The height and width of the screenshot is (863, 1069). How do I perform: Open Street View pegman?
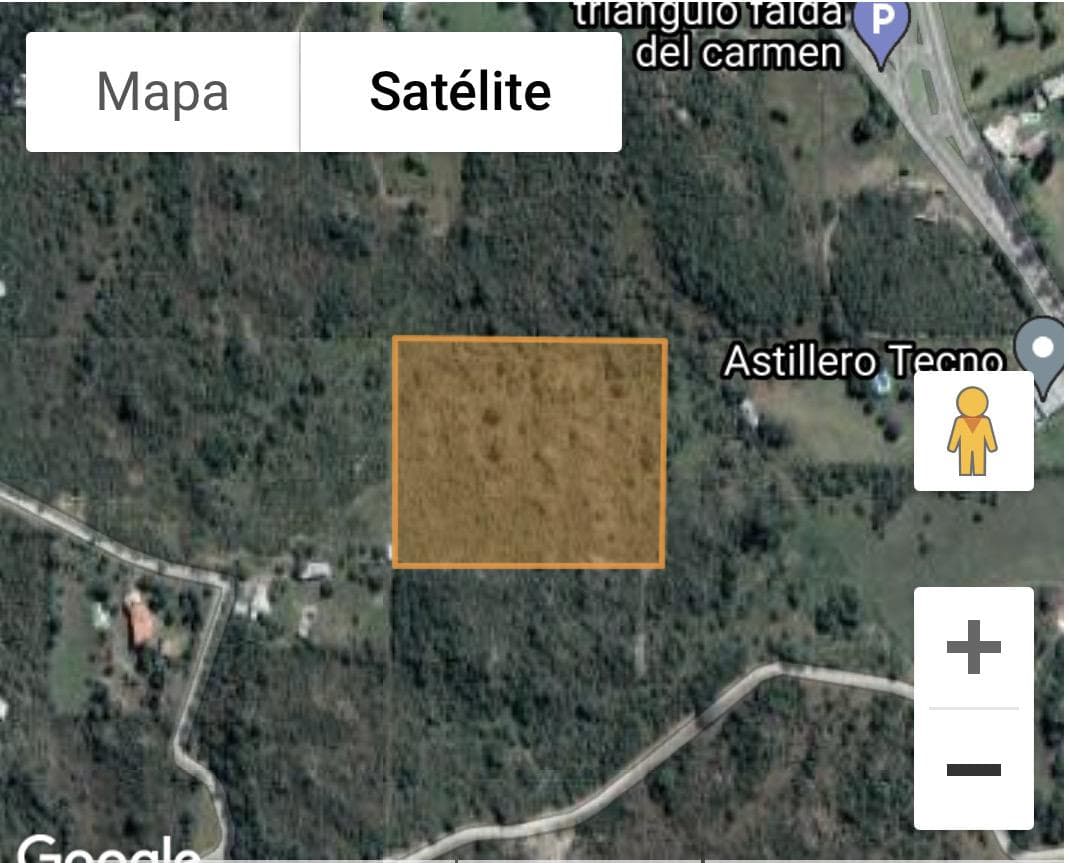(x=973, y=431)
